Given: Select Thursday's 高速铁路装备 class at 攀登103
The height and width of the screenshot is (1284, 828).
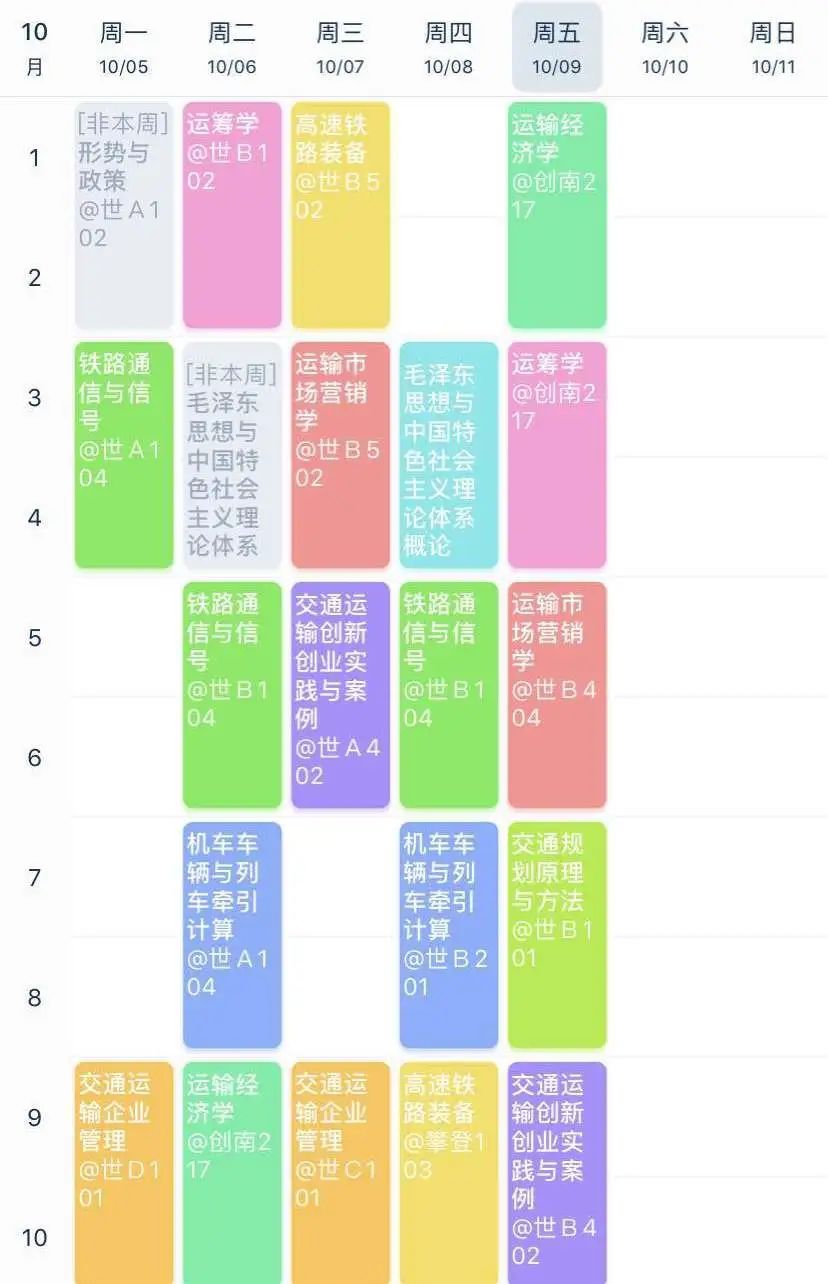Looking at the screenshot, I should 448,1170.
